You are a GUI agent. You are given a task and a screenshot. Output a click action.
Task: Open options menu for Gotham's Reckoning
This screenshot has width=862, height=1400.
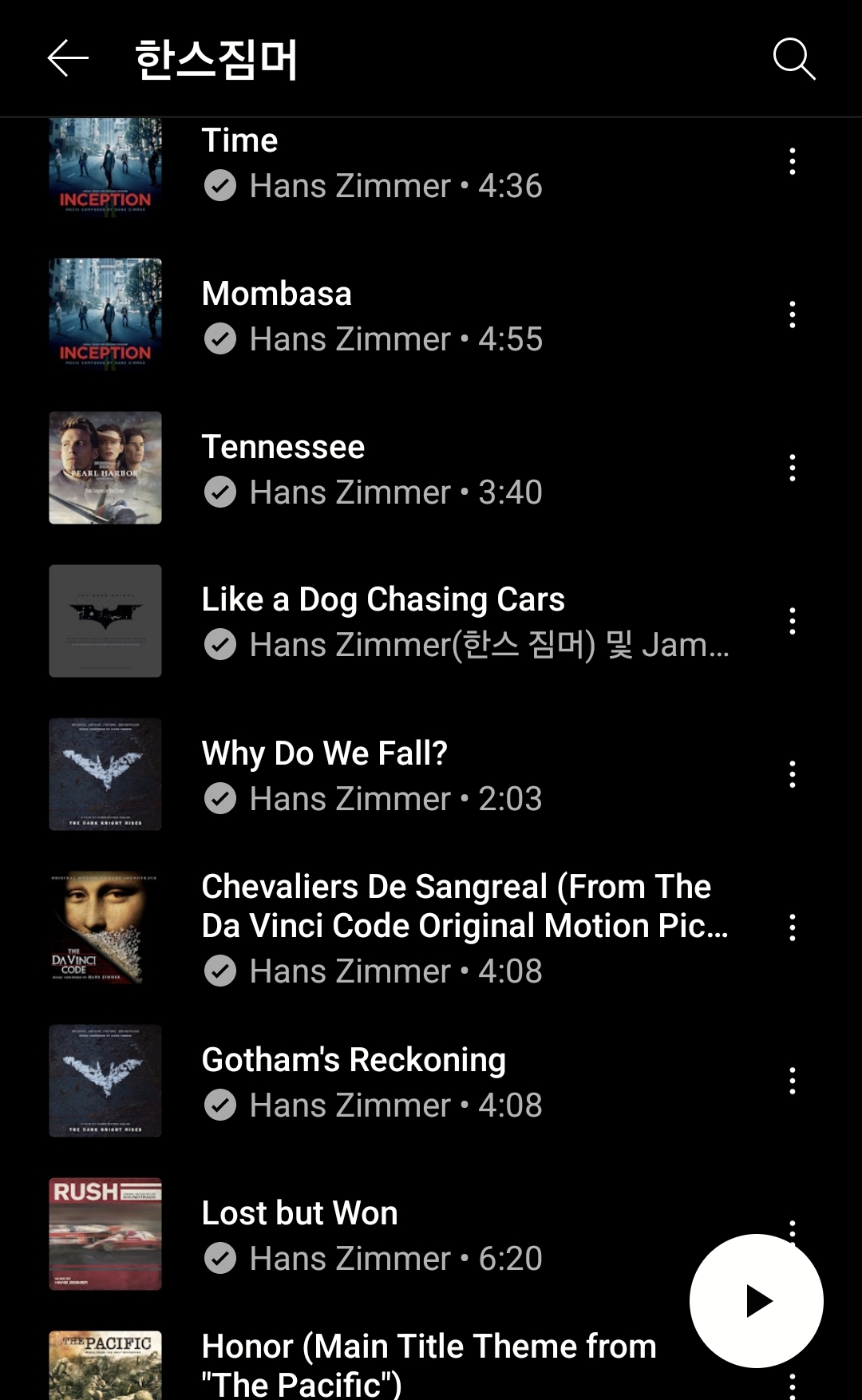click(792, 1081)
